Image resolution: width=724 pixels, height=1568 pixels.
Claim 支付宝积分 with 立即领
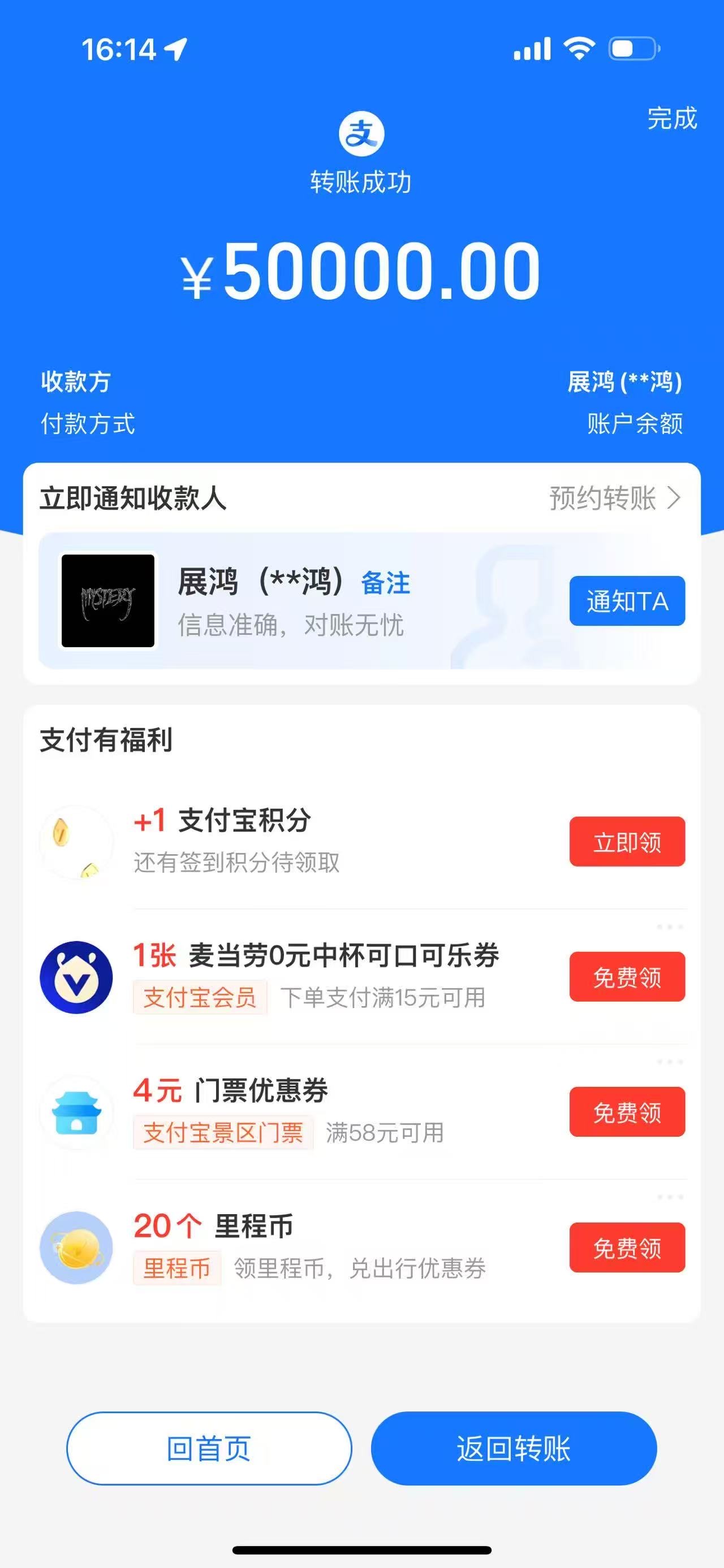tap(627, 841)
